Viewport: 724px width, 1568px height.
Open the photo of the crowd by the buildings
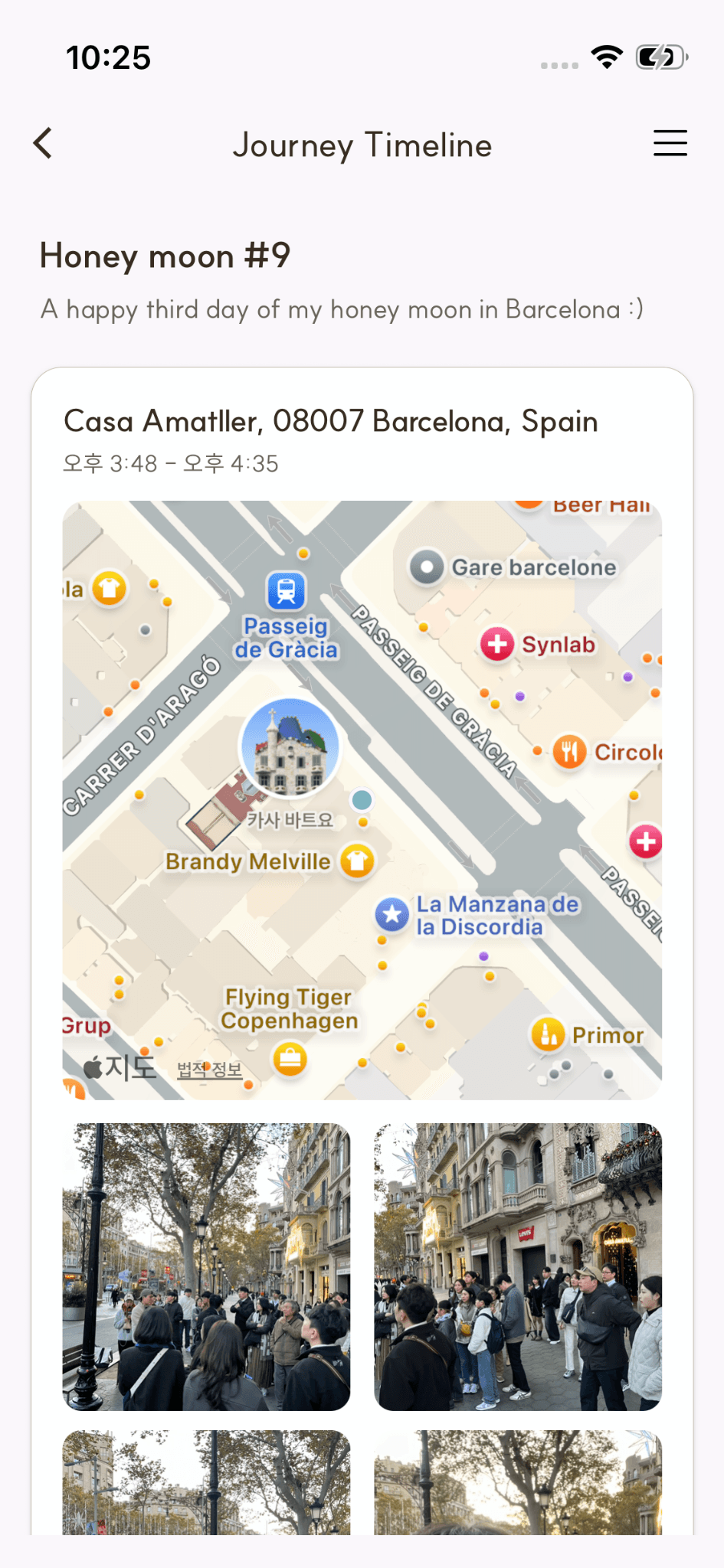coord(517,1266)
